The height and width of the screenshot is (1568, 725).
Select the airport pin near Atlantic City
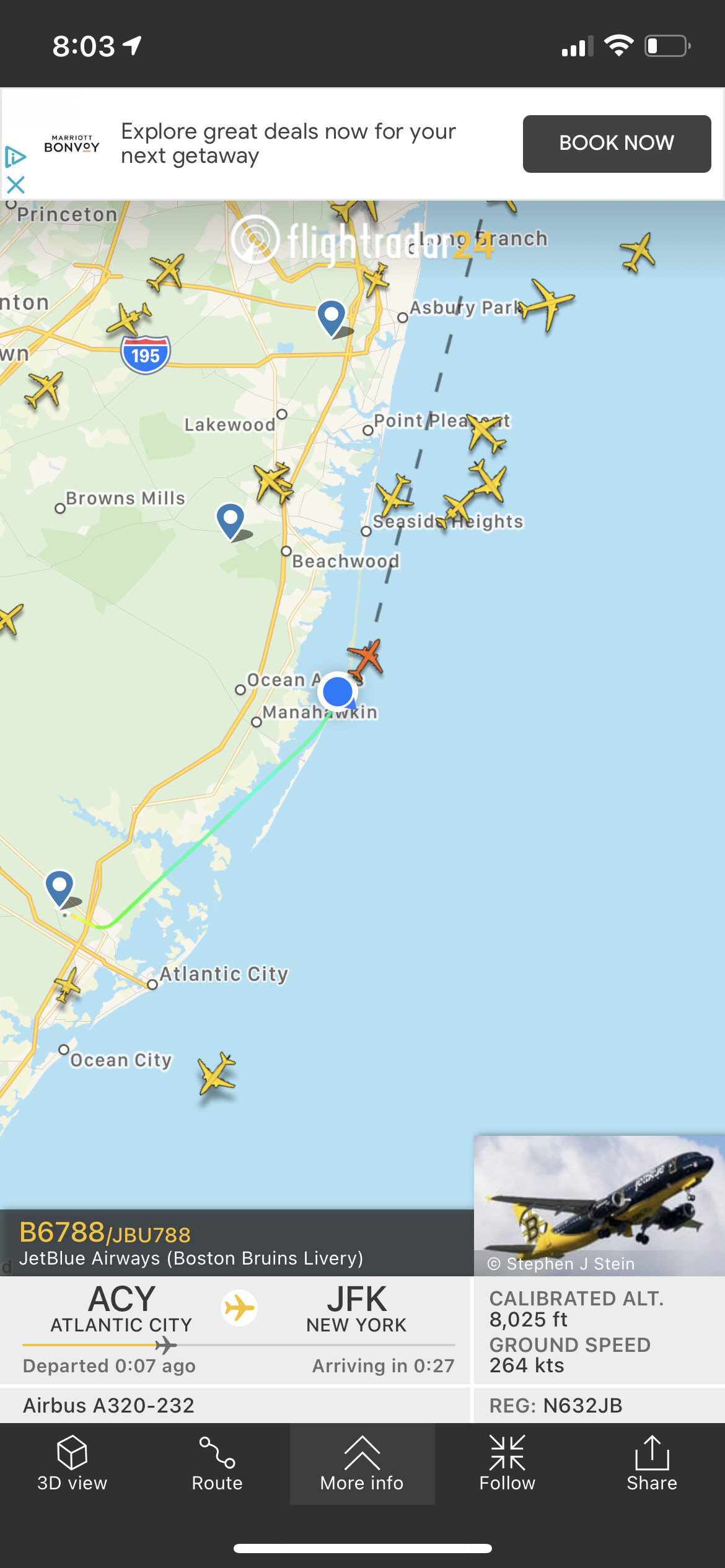(60, 888)
